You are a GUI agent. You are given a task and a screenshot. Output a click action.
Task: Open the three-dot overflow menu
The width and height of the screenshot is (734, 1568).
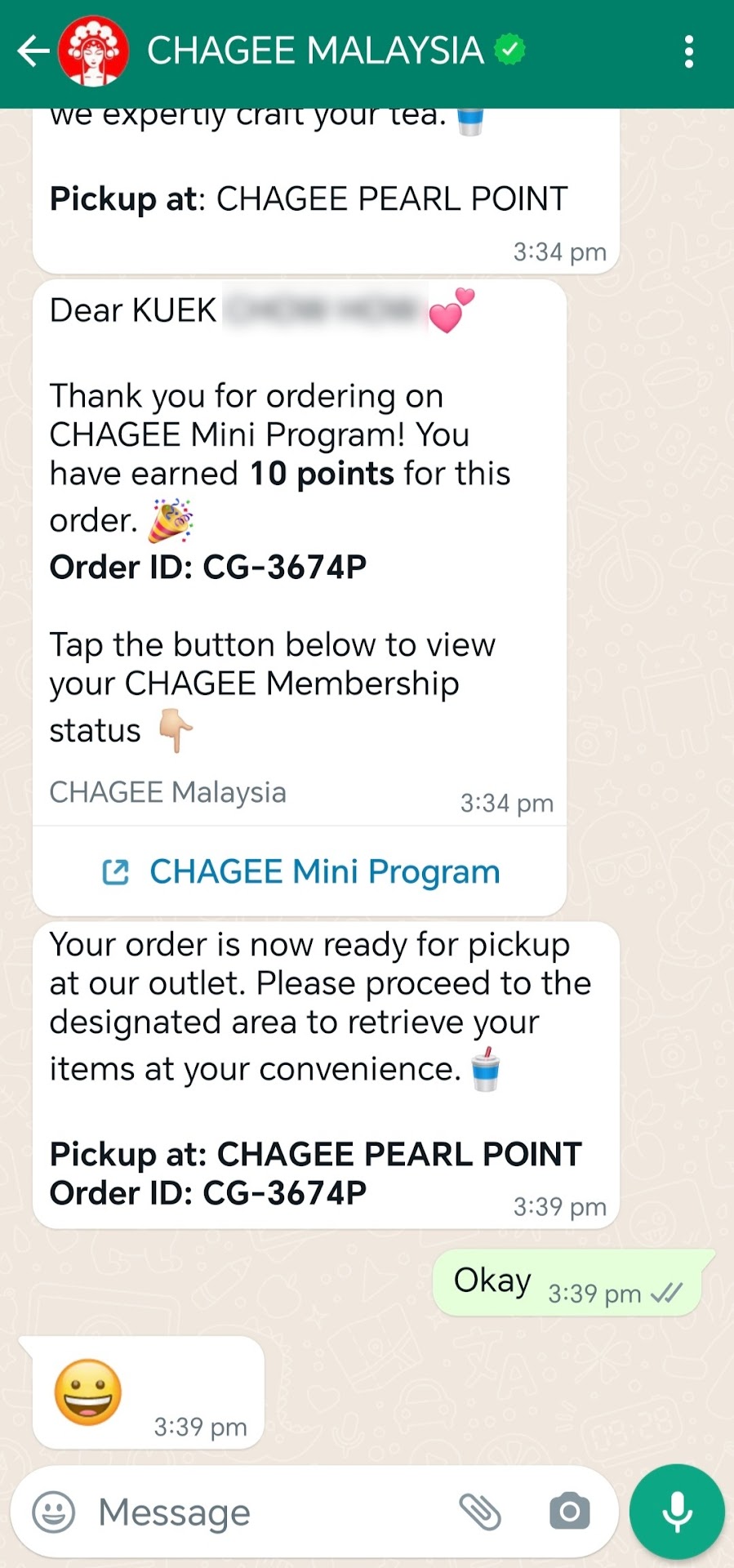689,51
